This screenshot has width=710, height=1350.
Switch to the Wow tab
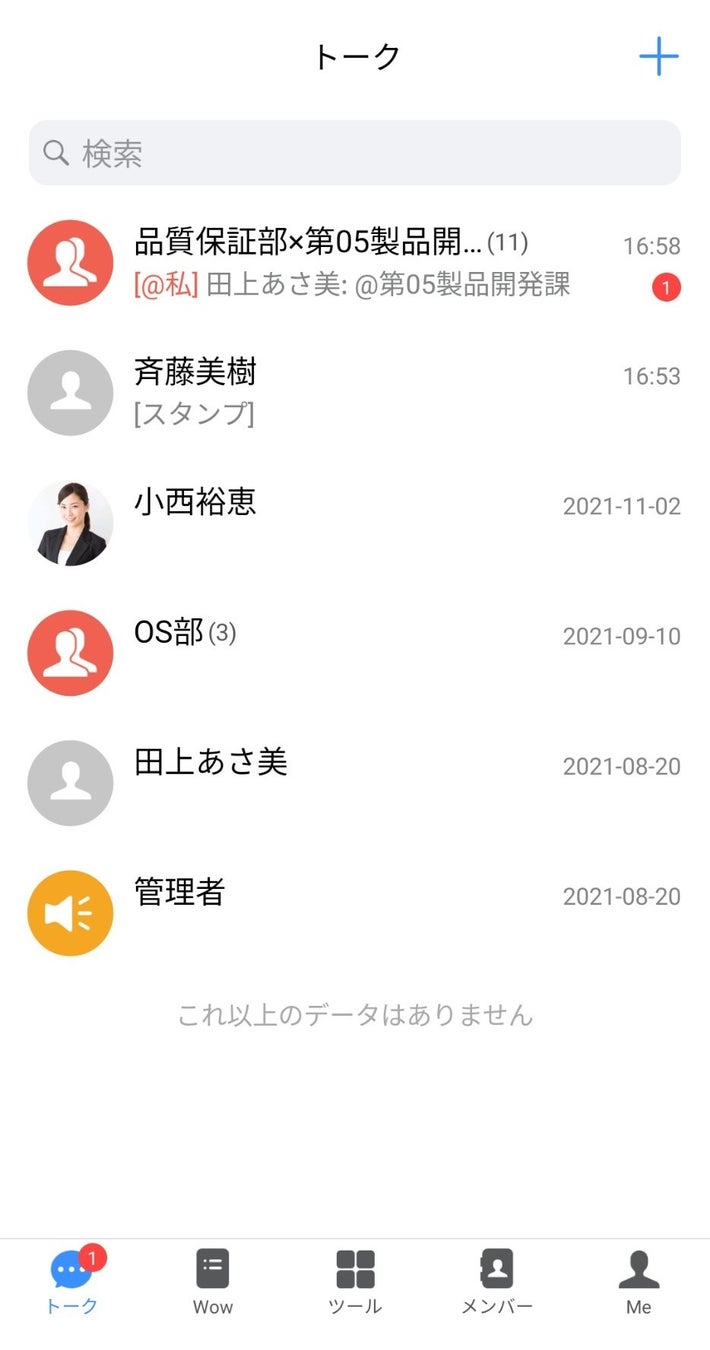coord(213,1282)
